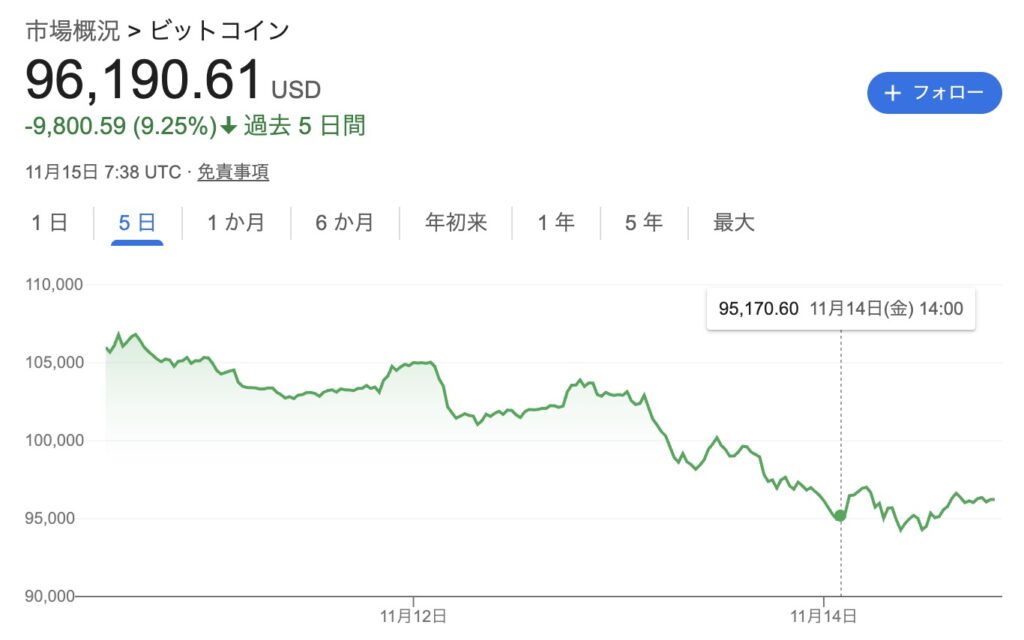Switch to the 5年 range
The width and height of the screenshot is (1024, 640).
click(644, 223)
